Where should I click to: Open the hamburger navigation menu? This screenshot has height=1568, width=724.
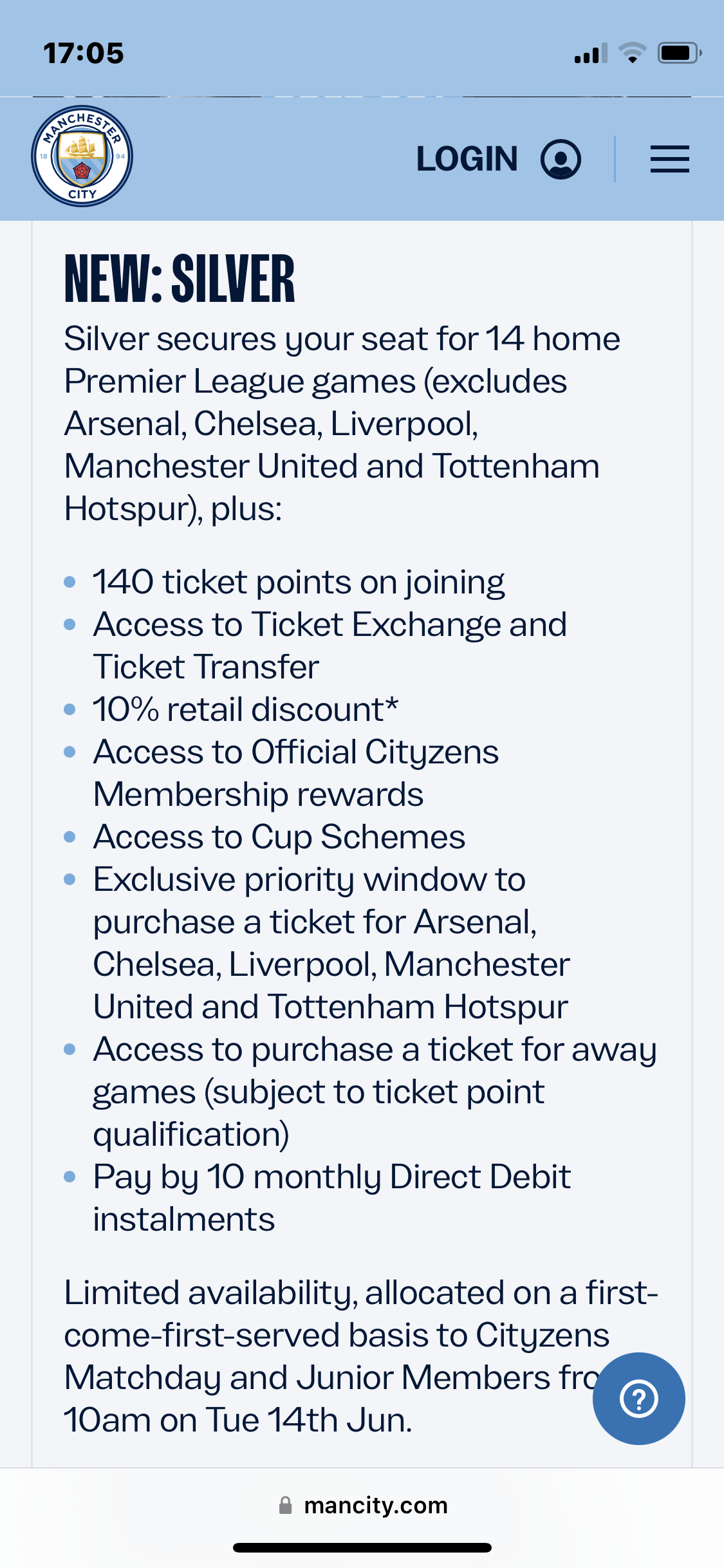click(x=669, y=159)
